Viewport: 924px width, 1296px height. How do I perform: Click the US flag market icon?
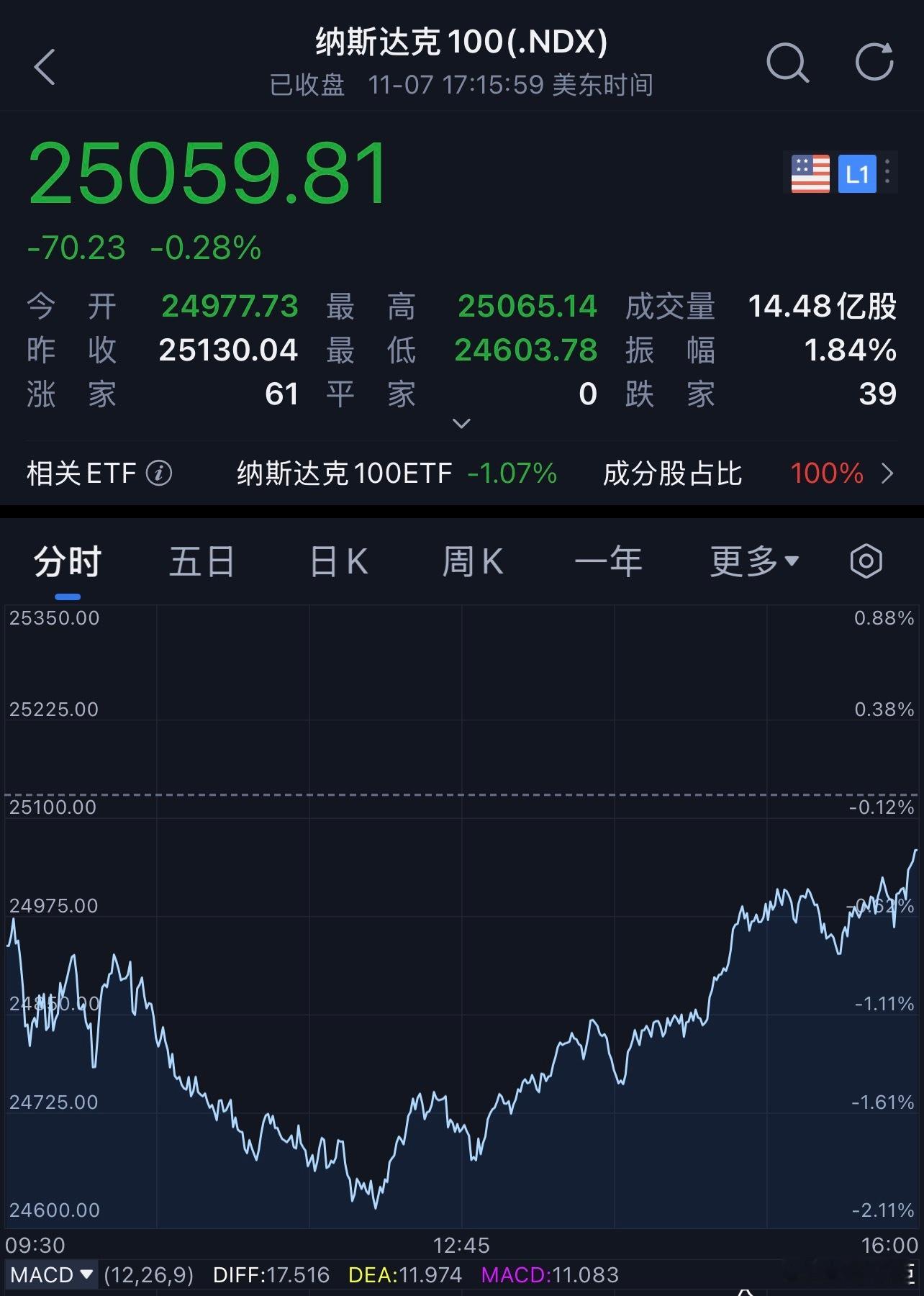810,173
